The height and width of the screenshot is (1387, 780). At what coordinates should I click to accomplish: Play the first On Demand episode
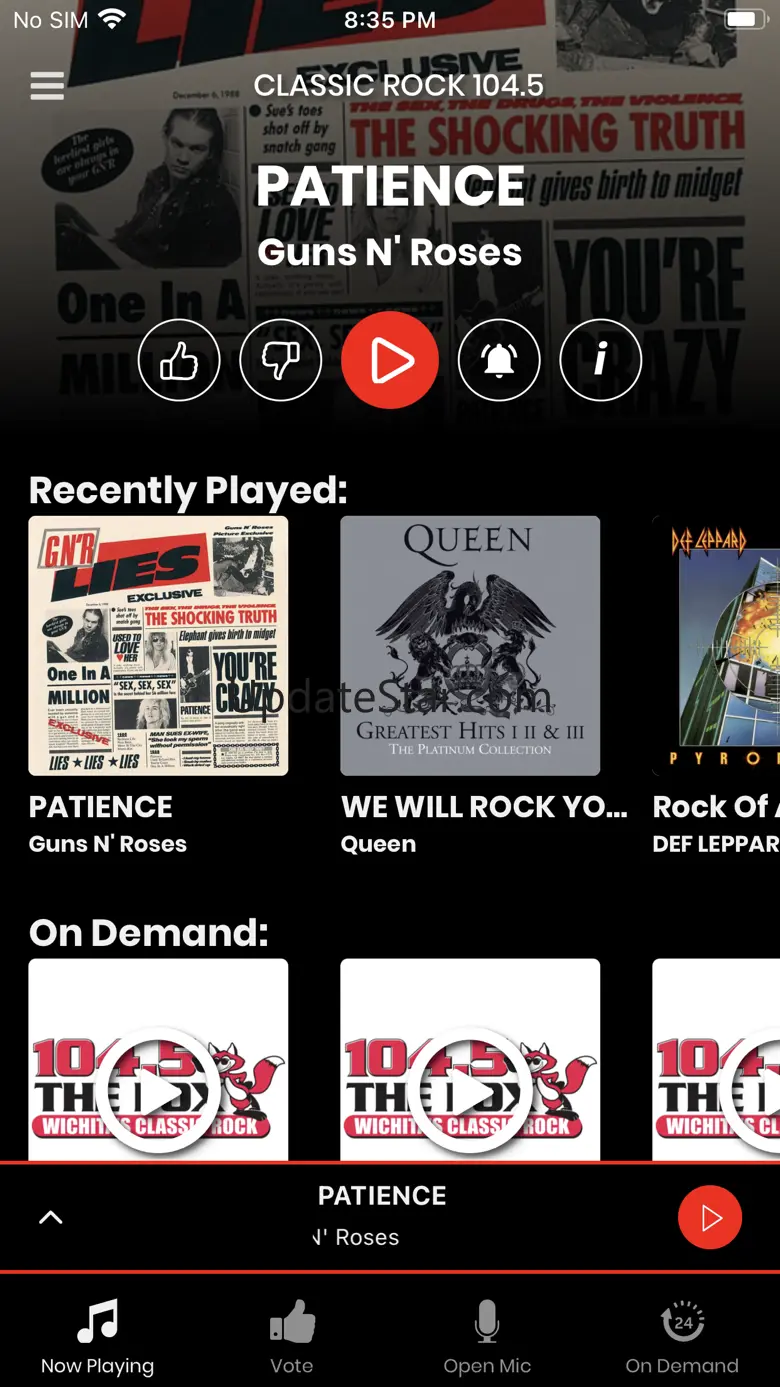pyautogui.click(x=158, y=1090)
